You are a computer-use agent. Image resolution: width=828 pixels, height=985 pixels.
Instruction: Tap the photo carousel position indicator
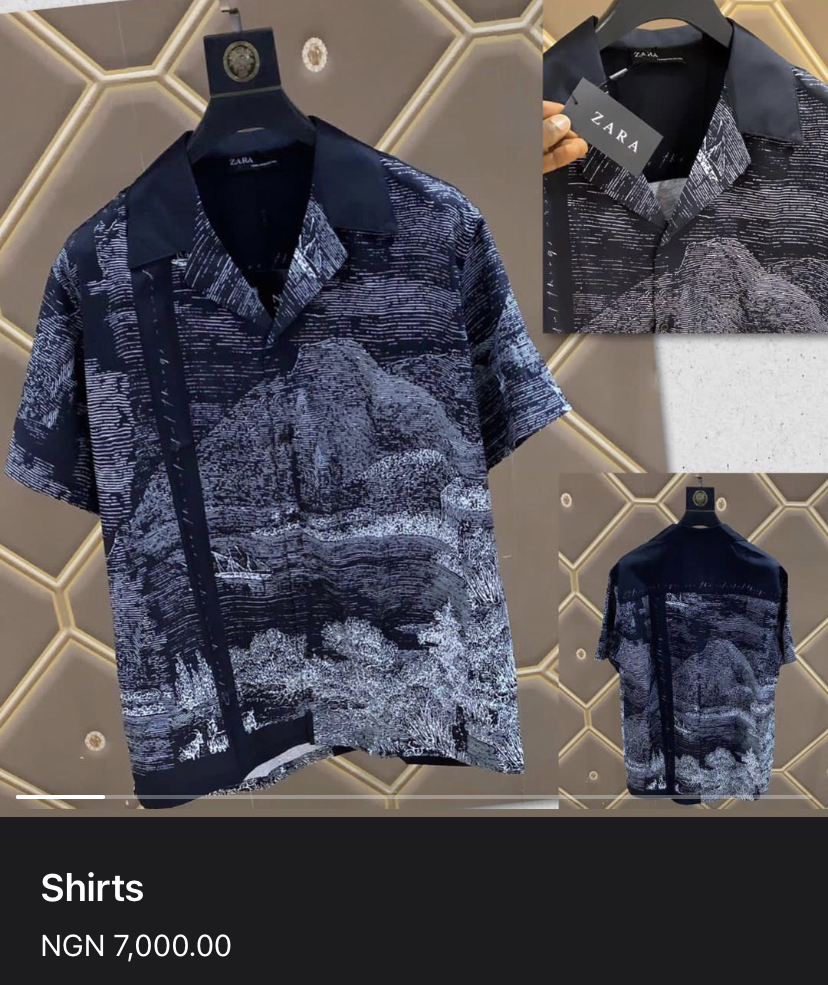click(x=61, y=797)
